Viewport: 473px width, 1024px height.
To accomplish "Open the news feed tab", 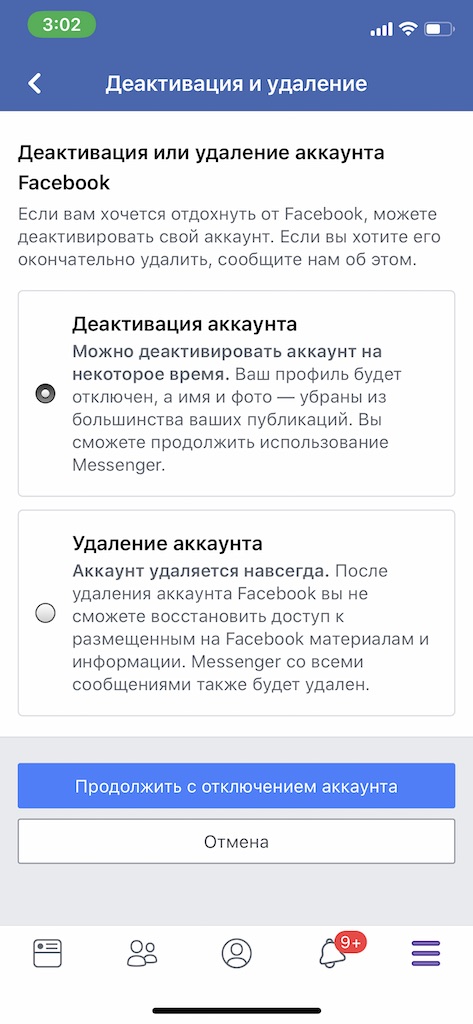I will (47, 953).
